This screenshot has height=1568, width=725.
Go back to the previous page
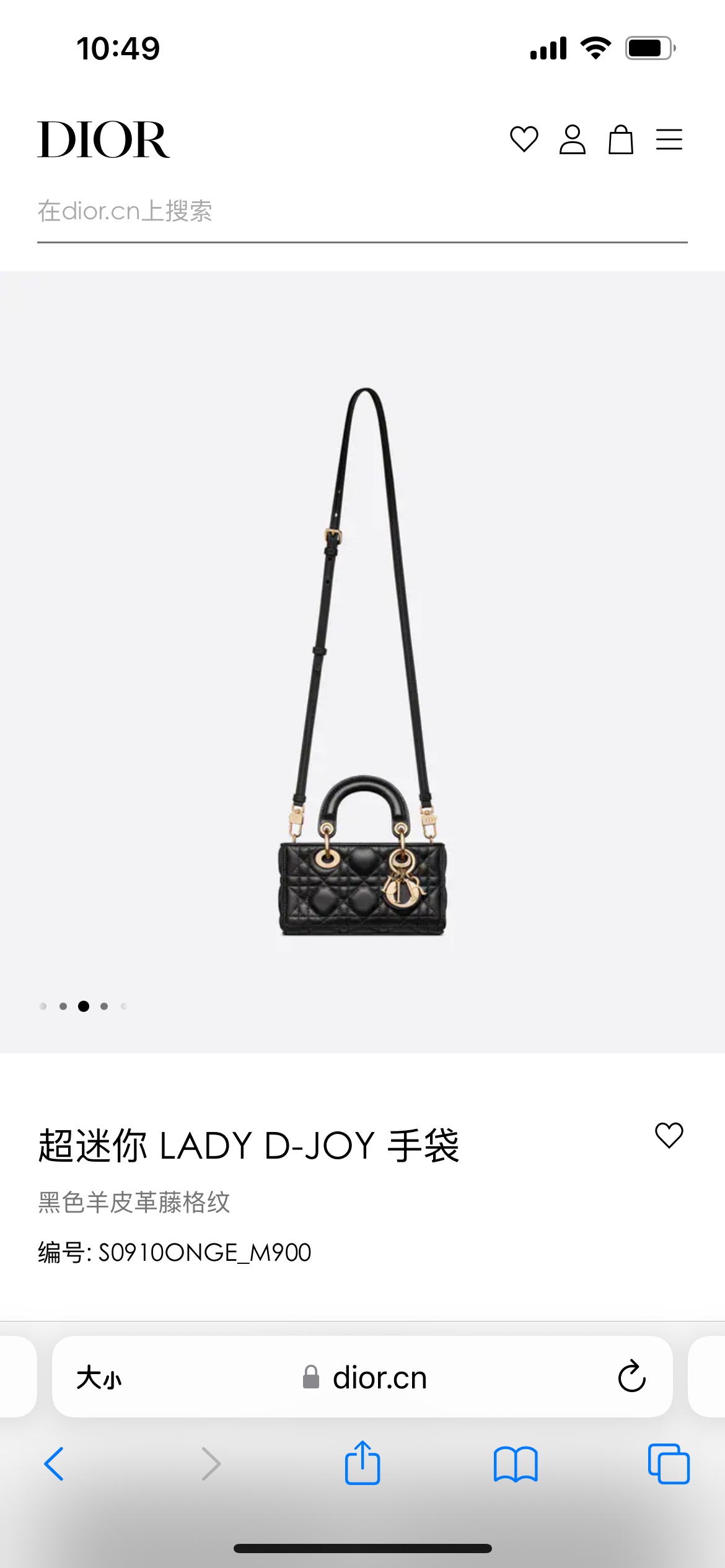(54, 1464)
